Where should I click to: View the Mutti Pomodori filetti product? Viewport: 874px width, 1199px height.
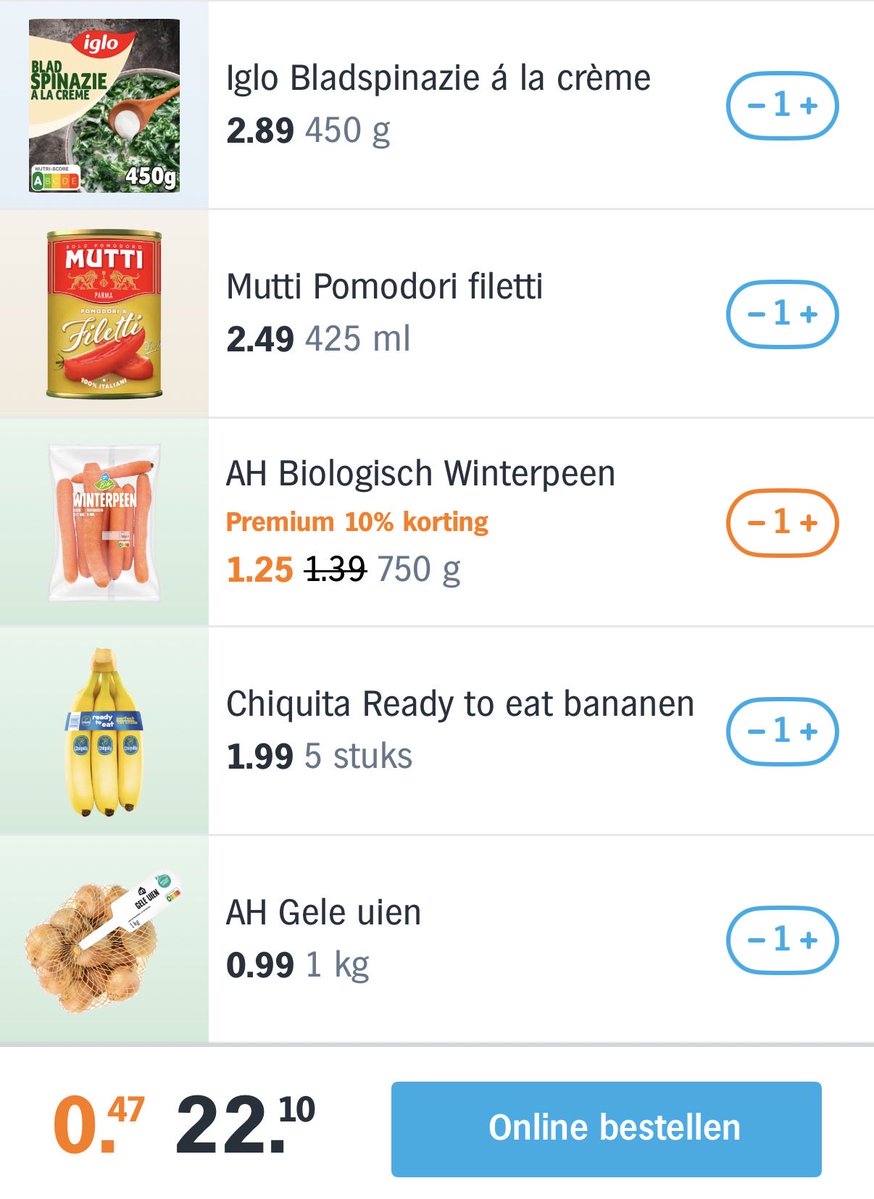[x=384, y=288]
